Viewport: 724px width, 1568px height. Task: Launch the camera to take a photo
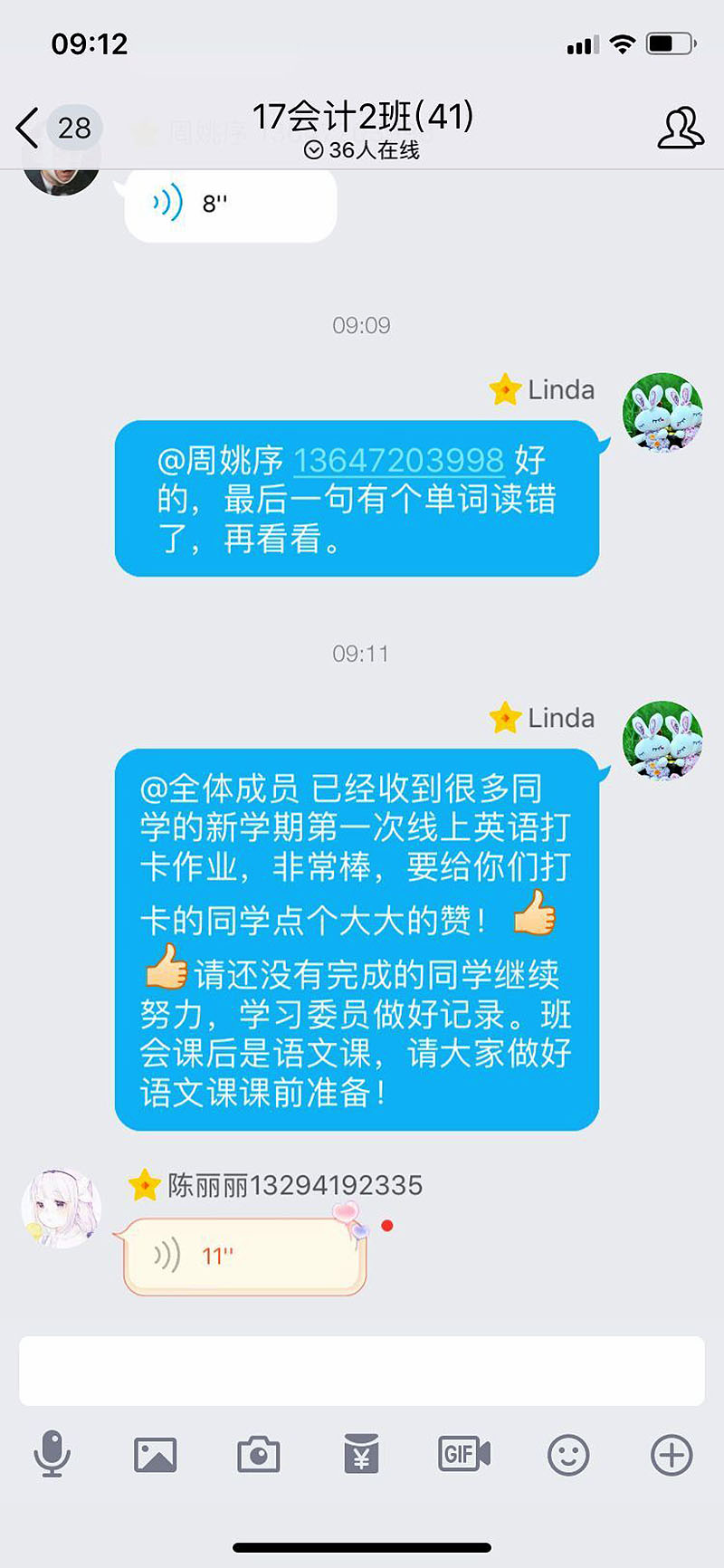click(x=258, y=1455)
